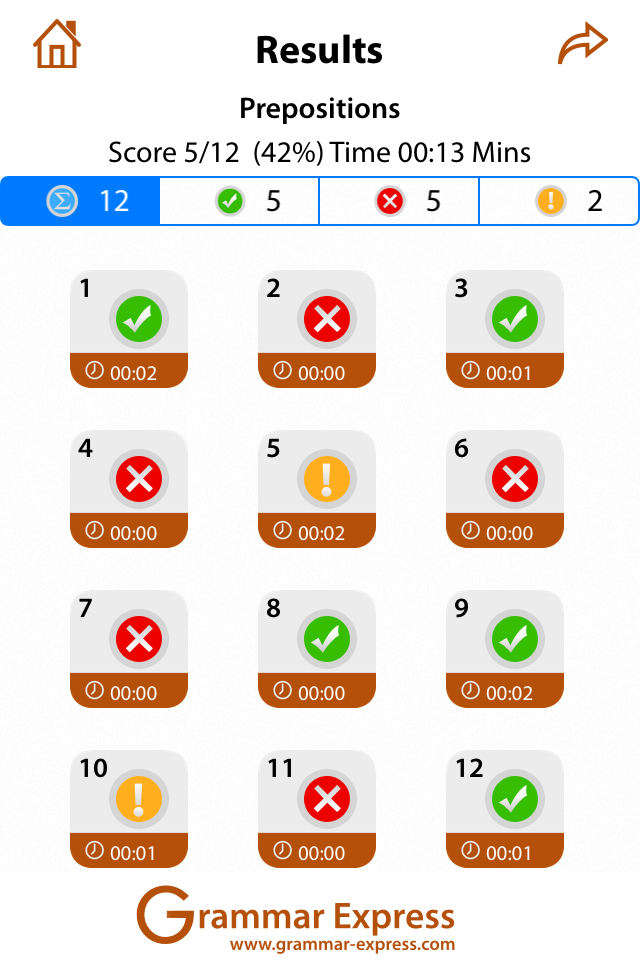The width and height of the screenshot is (640, 960).
Task: Select question 7 result
Action: (x=129, y=648)
